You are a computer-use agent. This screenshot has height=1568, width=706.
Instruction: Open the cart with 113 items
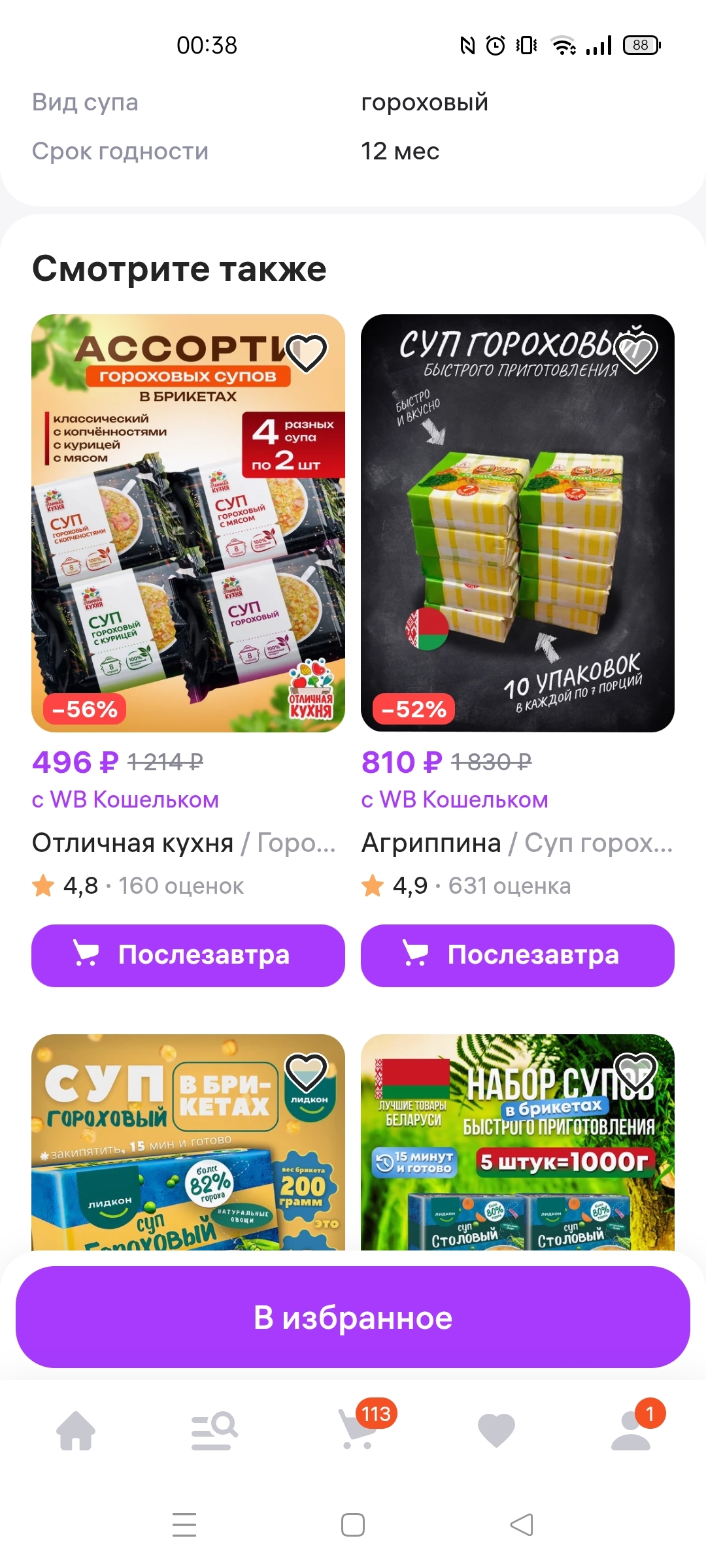click(357, 1430)
